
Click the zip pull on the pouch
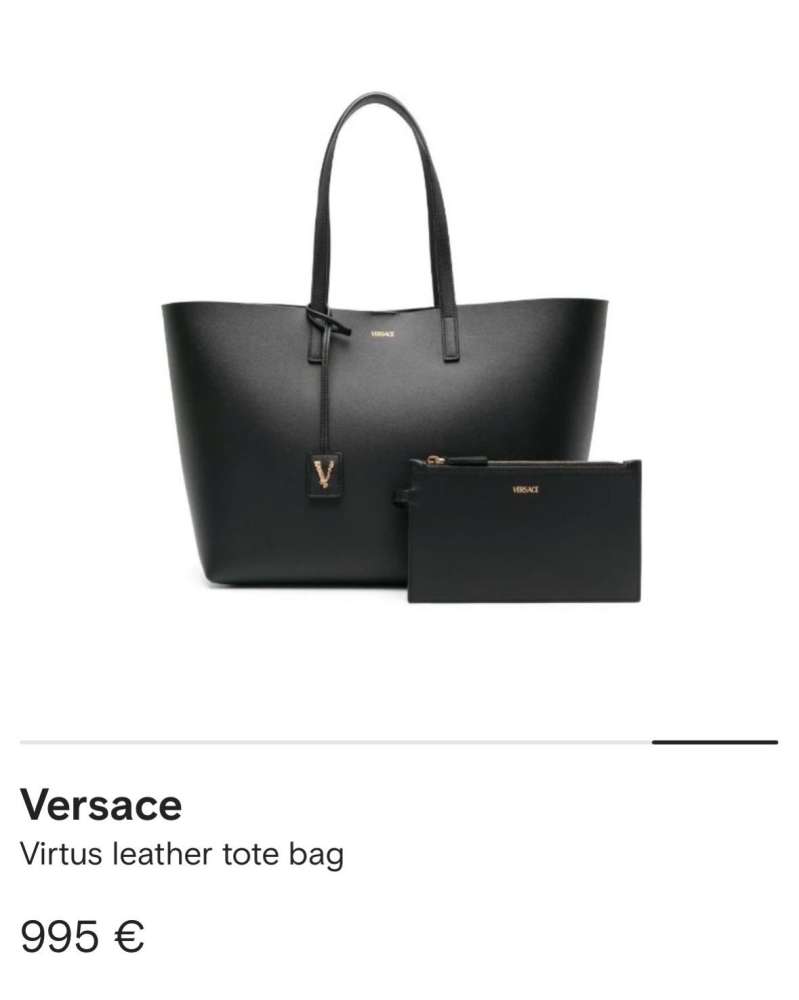click(437, 460)
